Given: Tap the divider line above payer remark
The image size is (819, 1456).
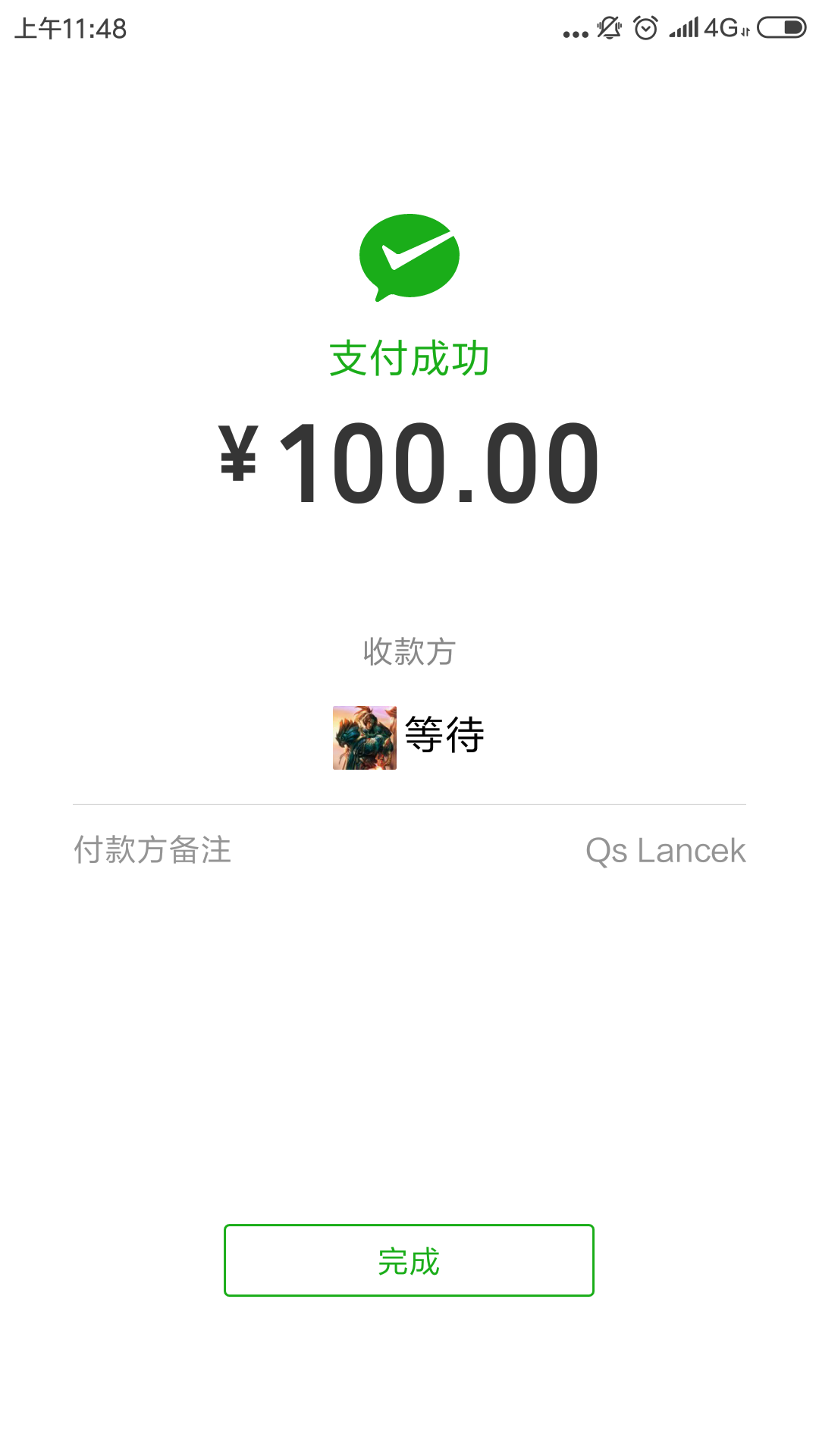Looking at the screenshot, I should coord(409,802).
